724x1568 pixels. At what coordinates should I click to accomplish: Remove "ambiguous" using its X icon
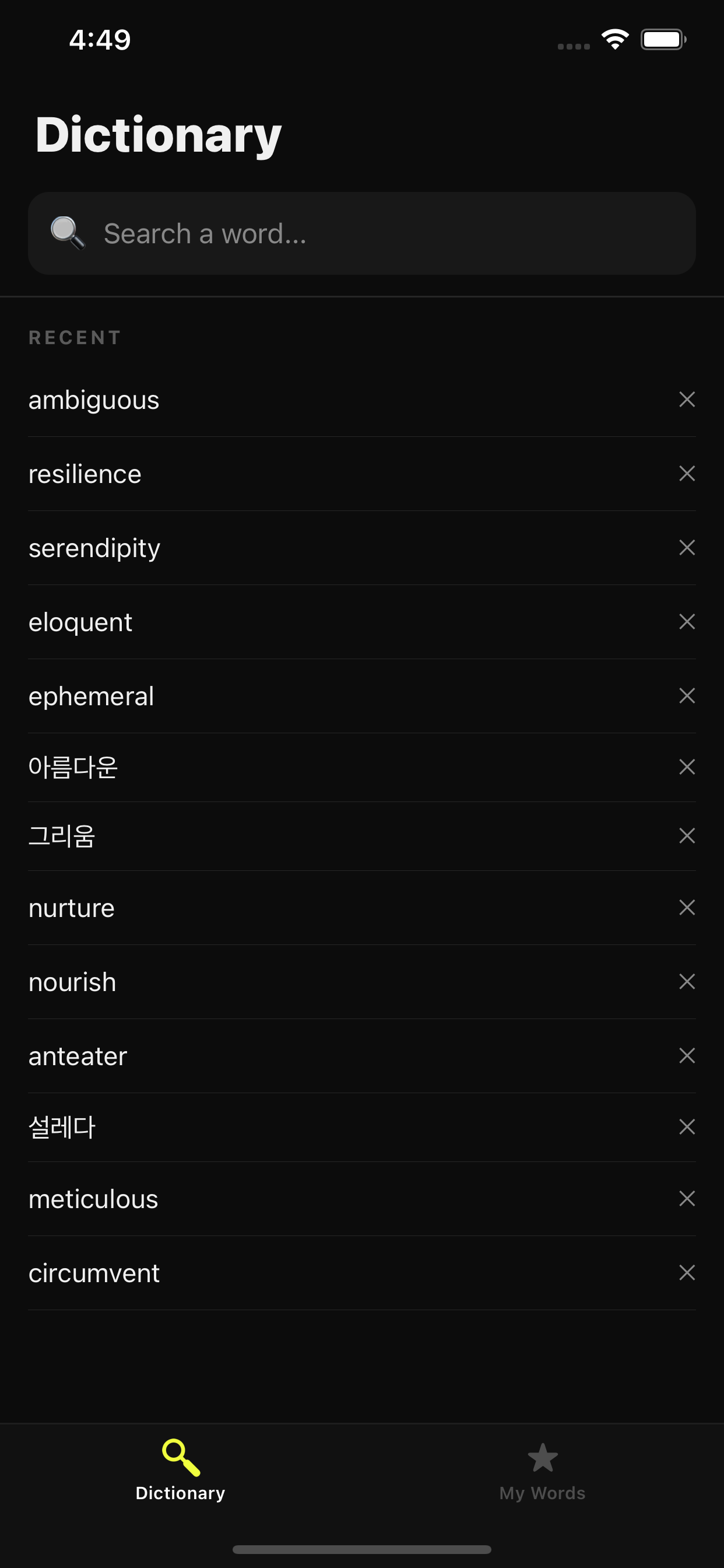687,400
